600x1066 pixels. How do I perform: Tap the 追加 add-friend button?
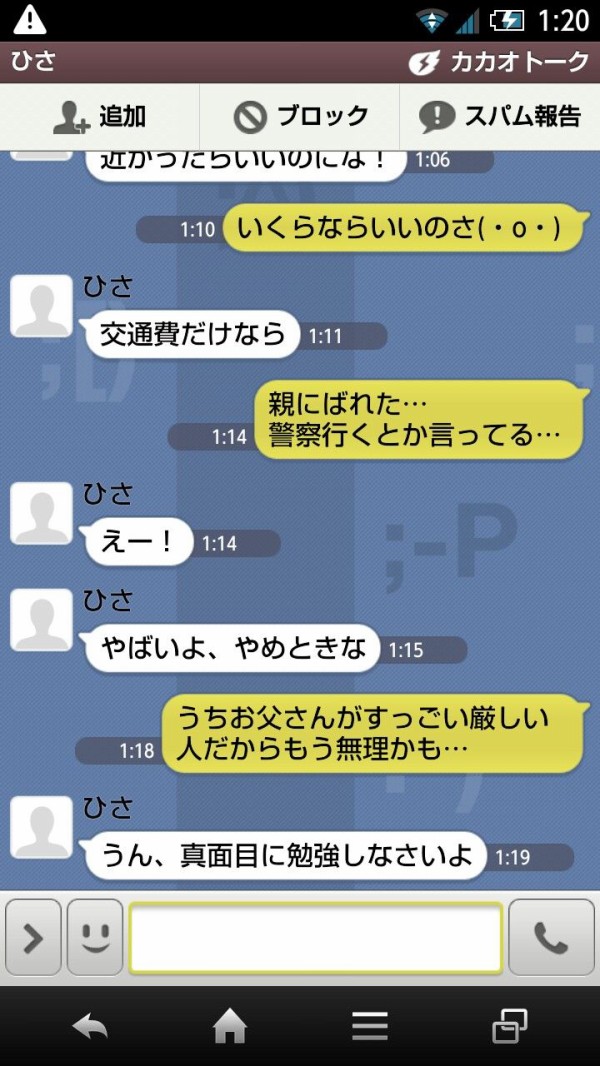pos(100,117)
